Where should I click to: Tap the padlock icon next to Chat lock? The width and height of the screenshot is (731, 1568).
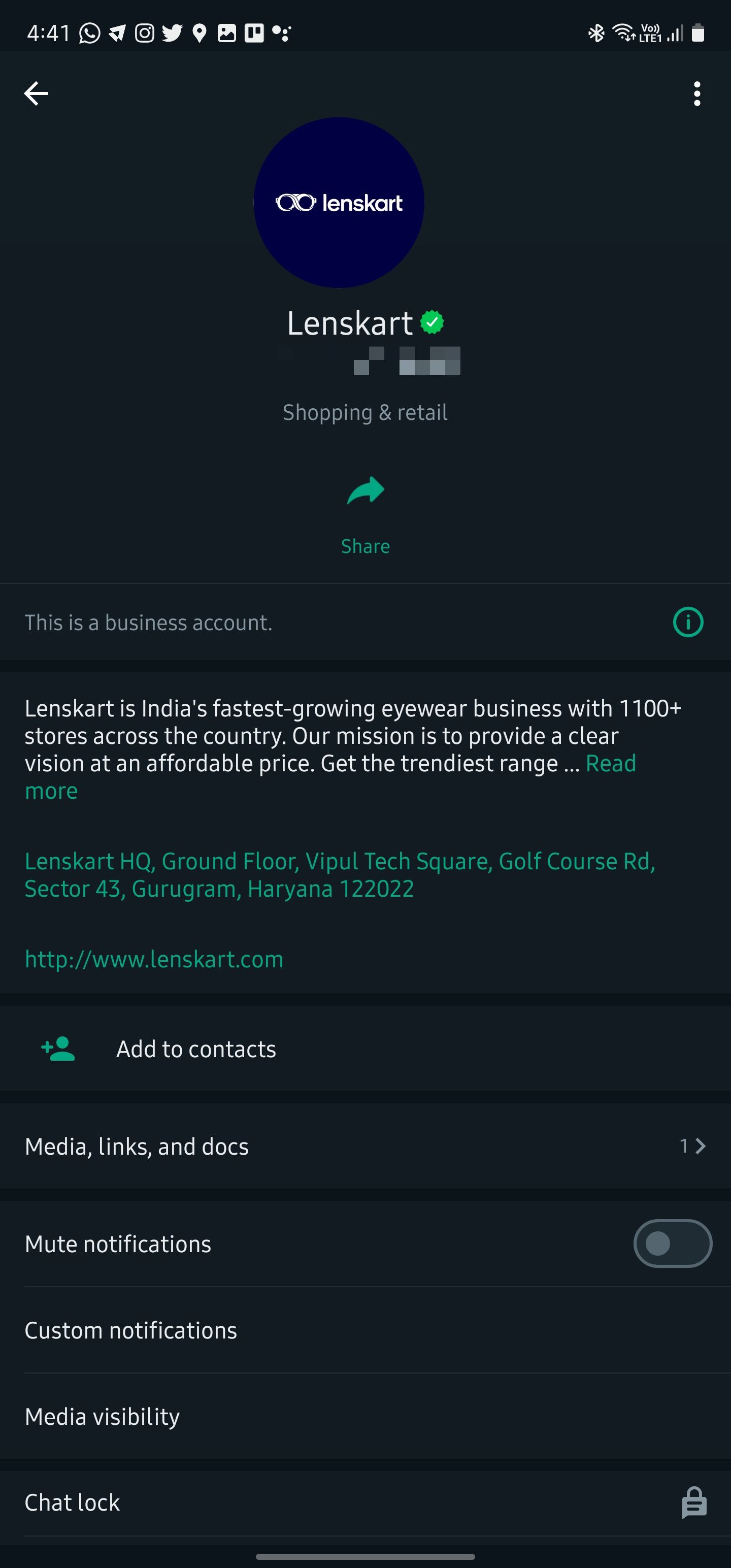694,1502
